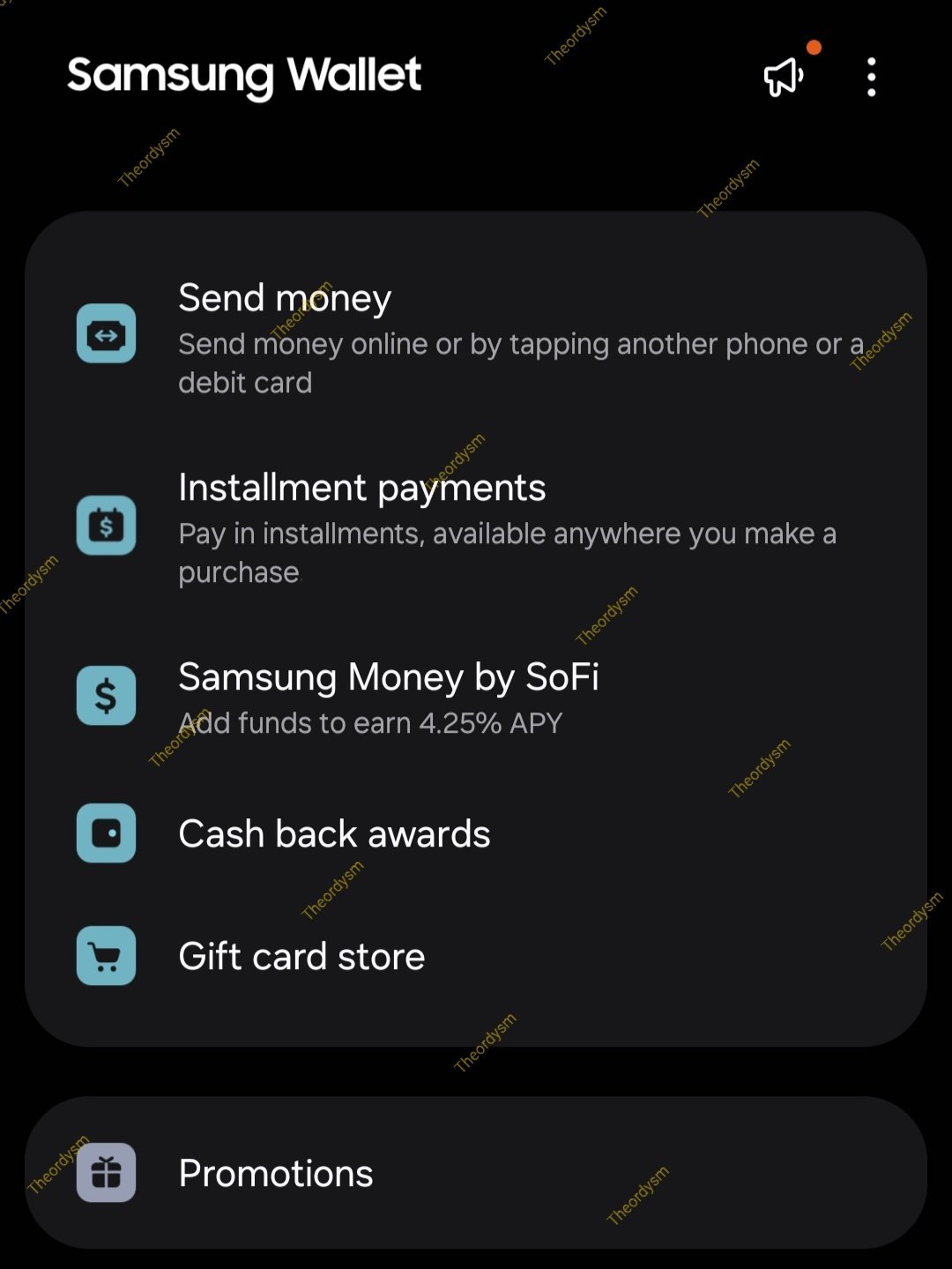Tap the 4.25% APY description text

click(370, 722)
